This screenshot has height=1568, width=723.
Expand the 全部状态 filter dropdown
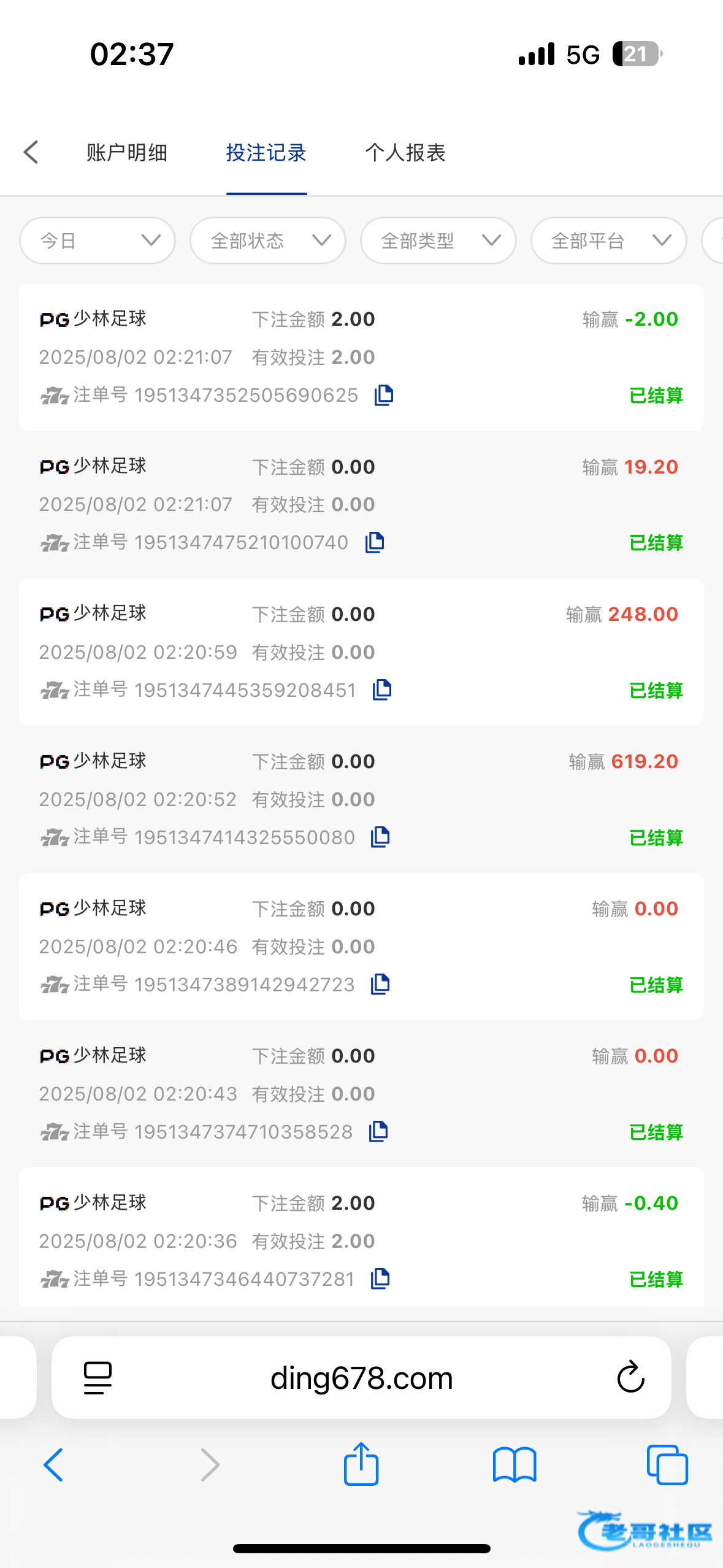click(x=268, y=240)
